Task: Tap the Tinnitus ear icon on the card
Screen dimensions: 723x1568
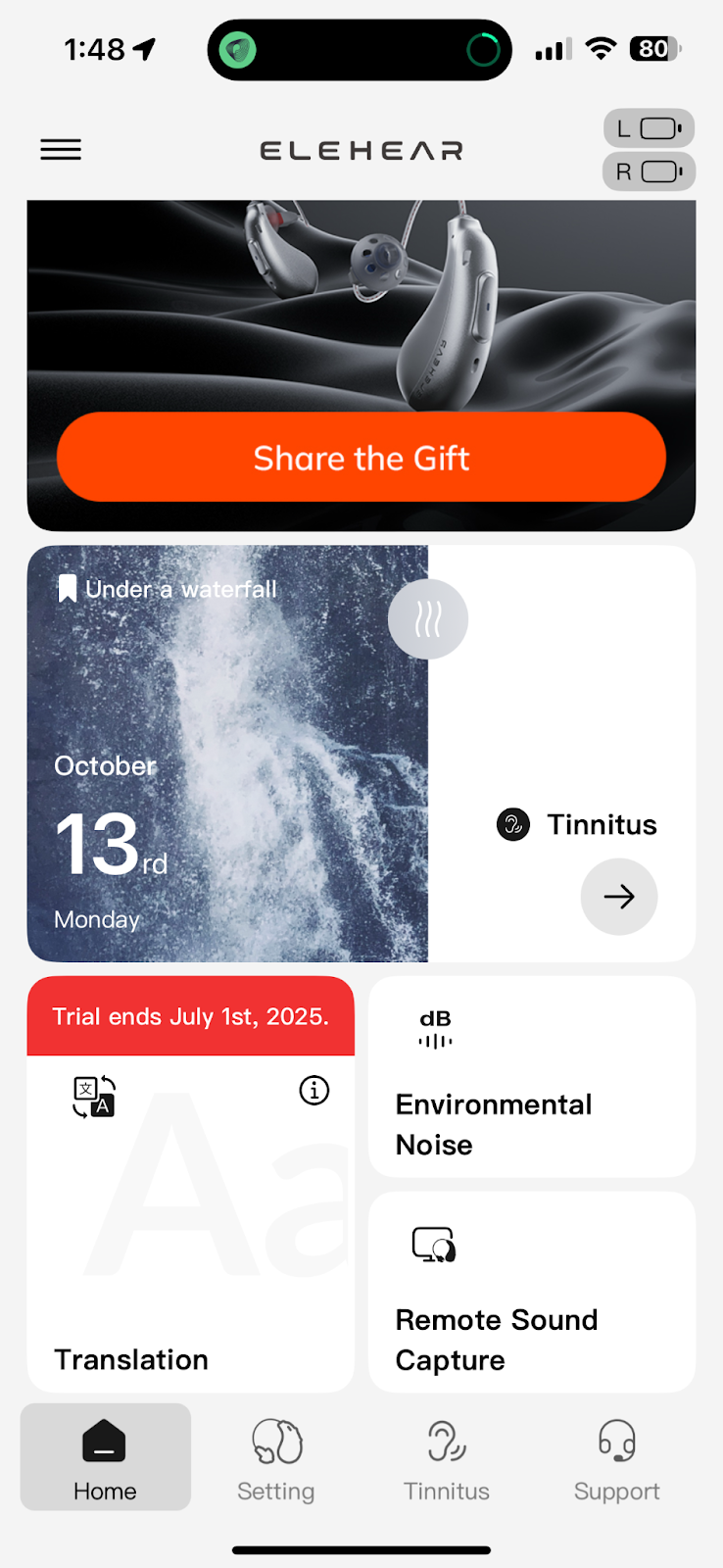Action: [510, 824]
